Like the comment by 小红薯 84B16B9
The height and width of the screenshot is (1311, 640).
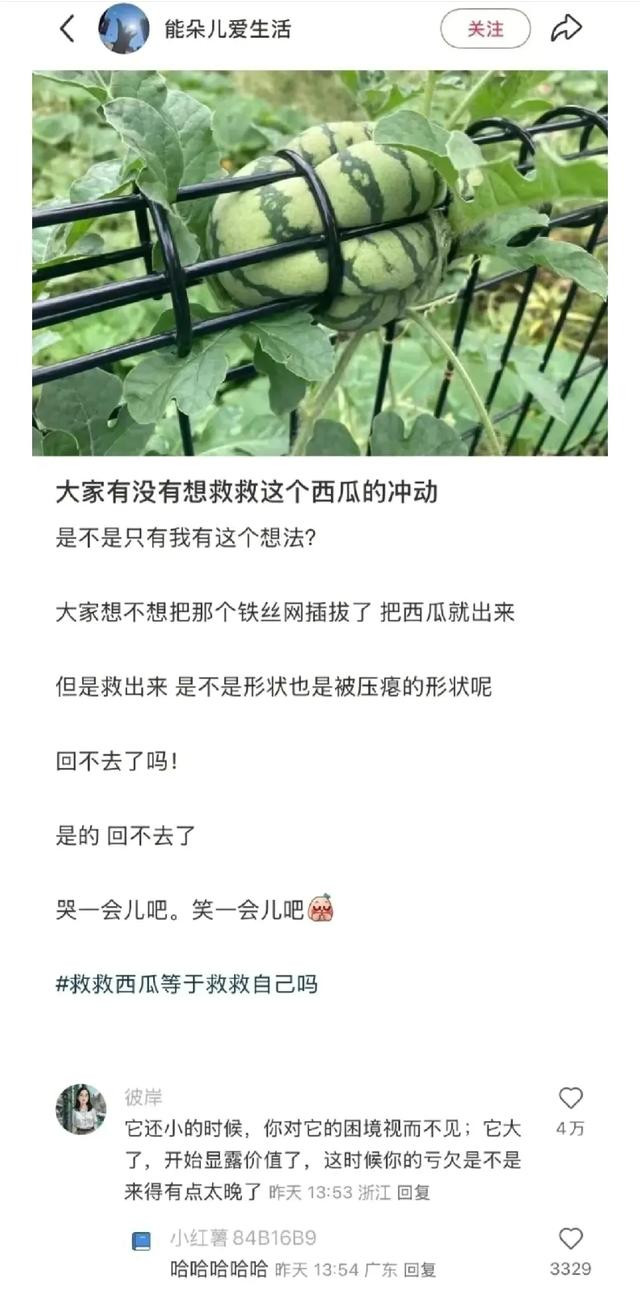click(x=570, y=1240)
